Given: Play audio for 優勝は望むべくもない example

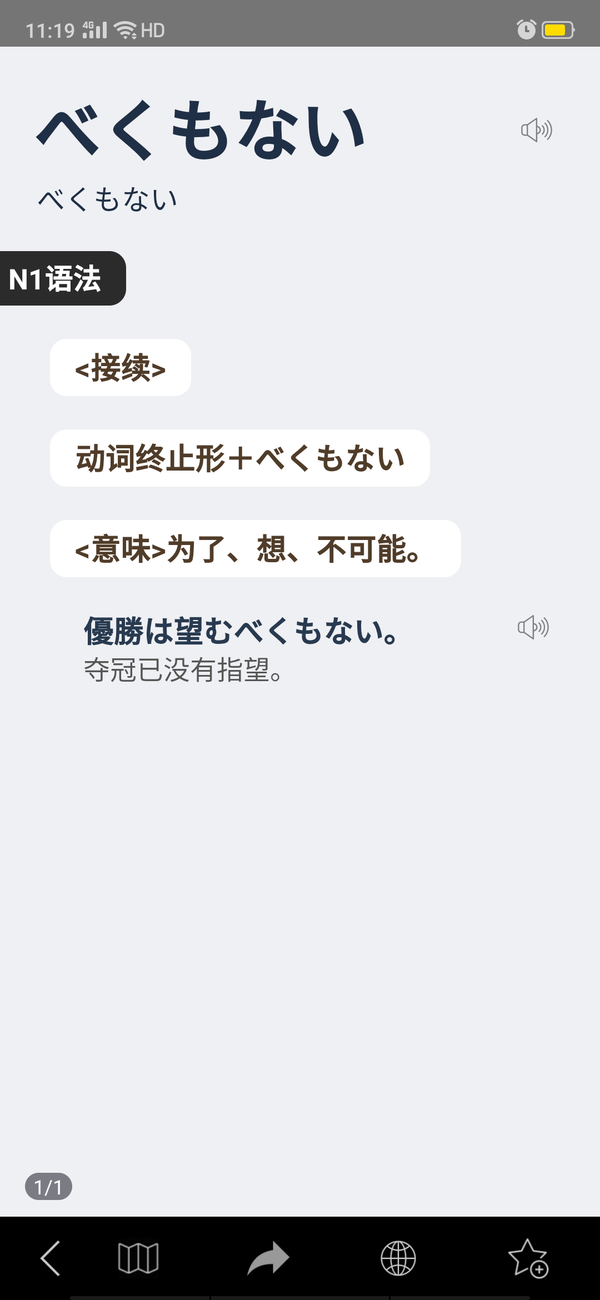Looking at the screenshot, I should (533, 628).
